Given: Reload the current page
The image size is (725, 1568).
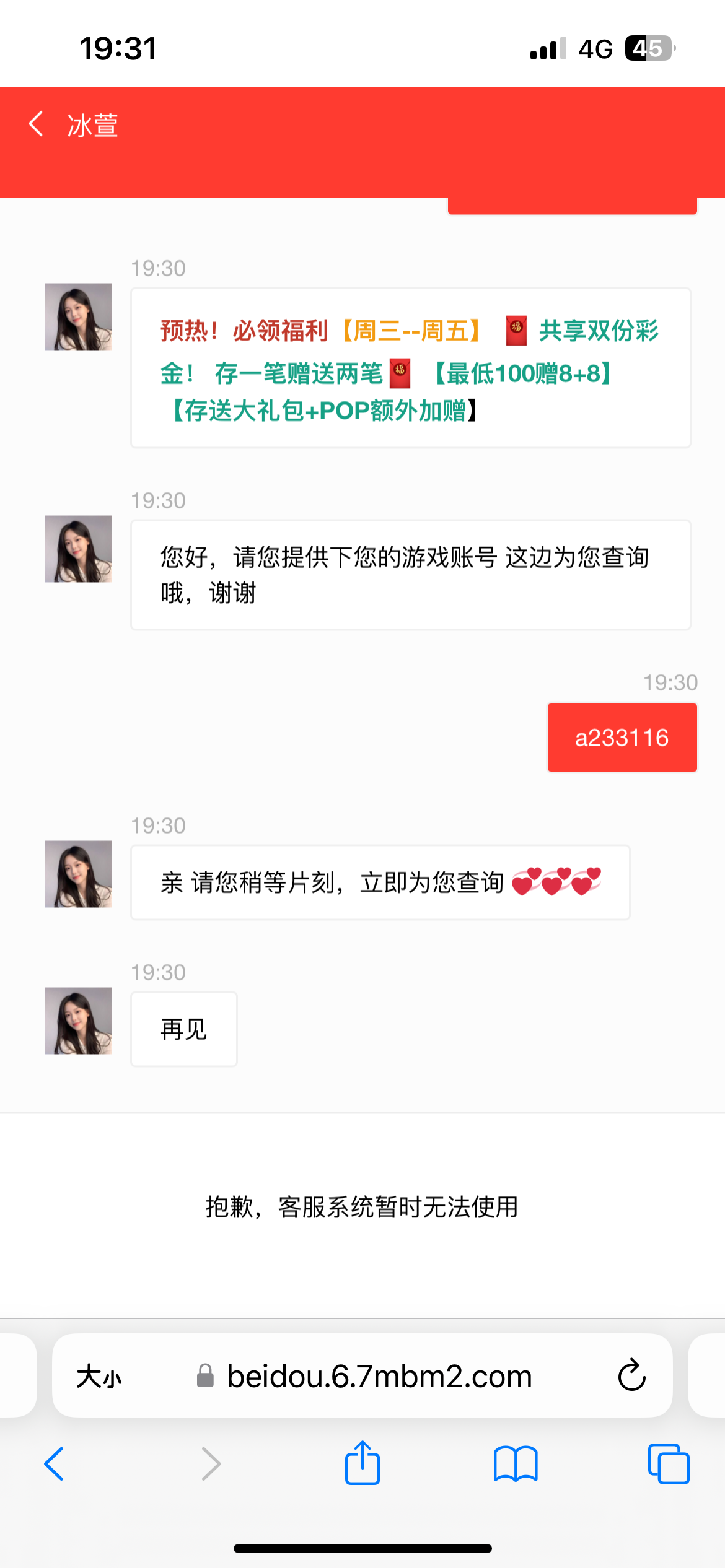Looking at the screenshot, I should (631, 1376).
